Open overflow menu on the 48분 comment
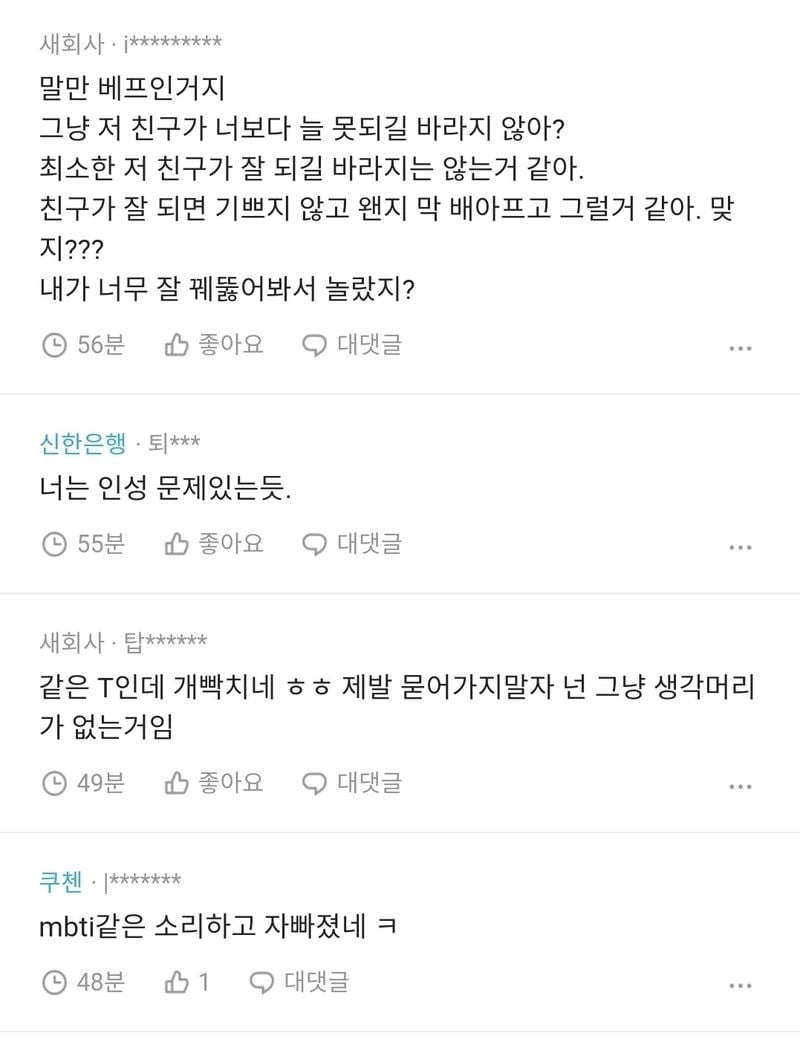Image resolution: width=800 pixels, height=1038 pixels. (740, 985)
